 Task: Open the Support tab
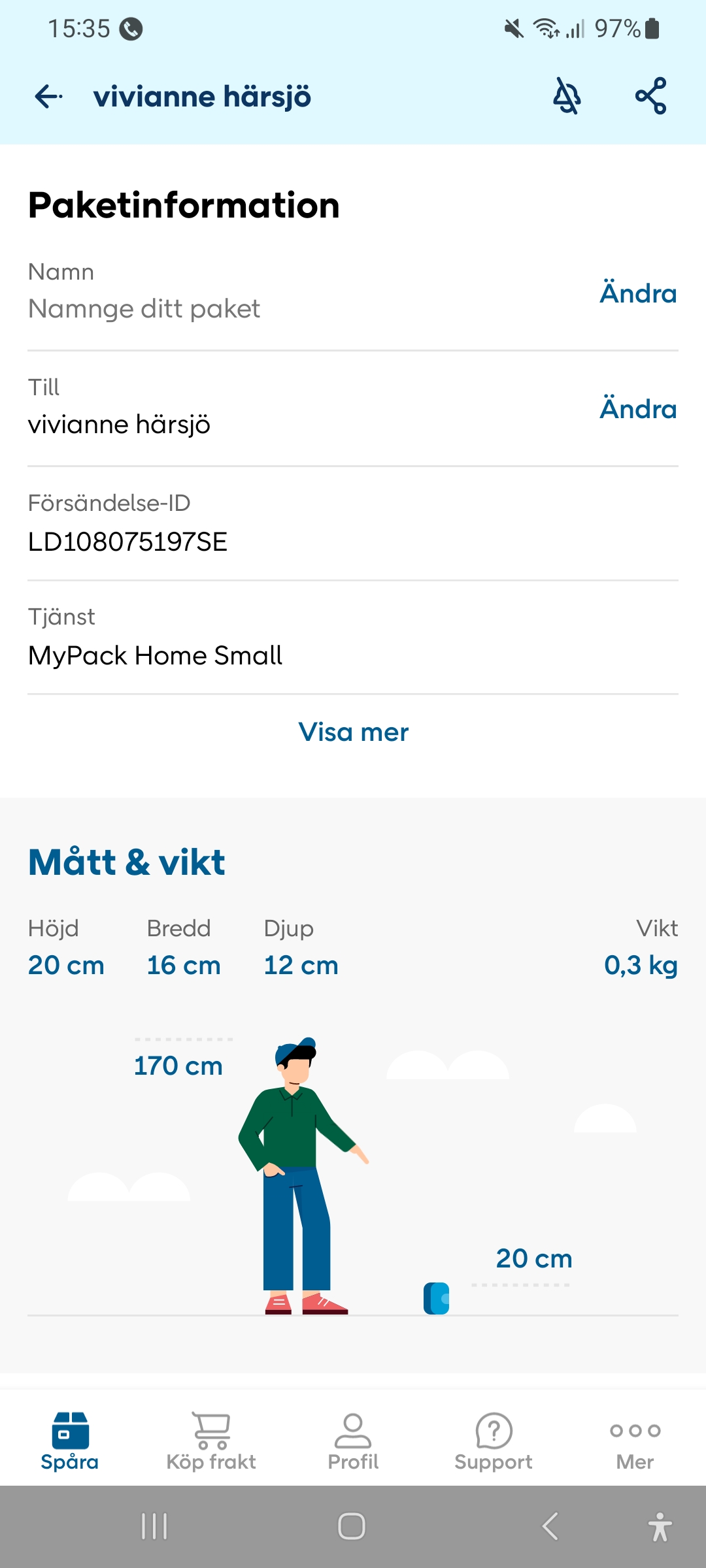(x=494, y=1441)
